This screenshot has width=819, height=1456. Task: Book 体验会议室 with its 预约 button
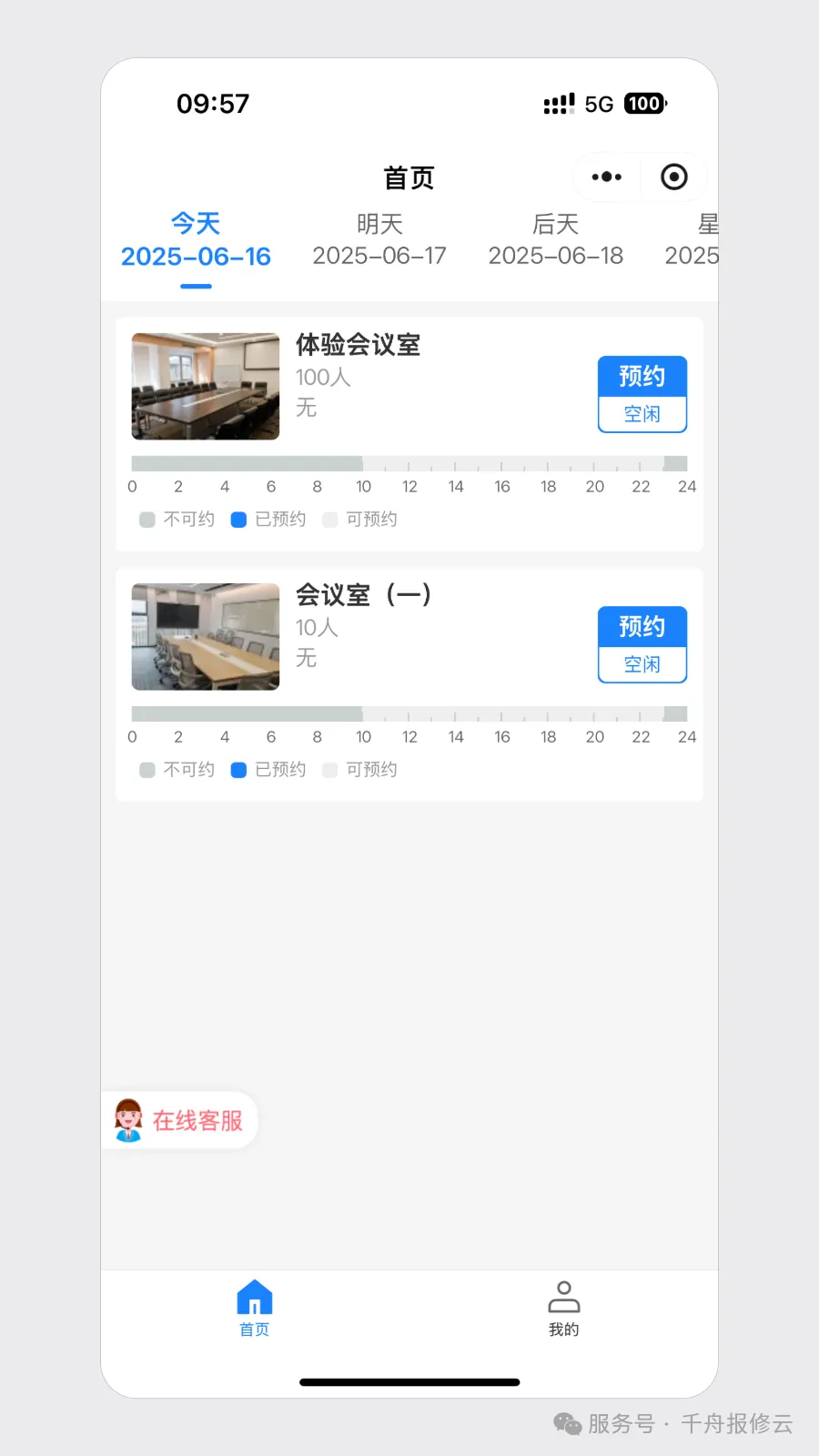coord(642,376)
